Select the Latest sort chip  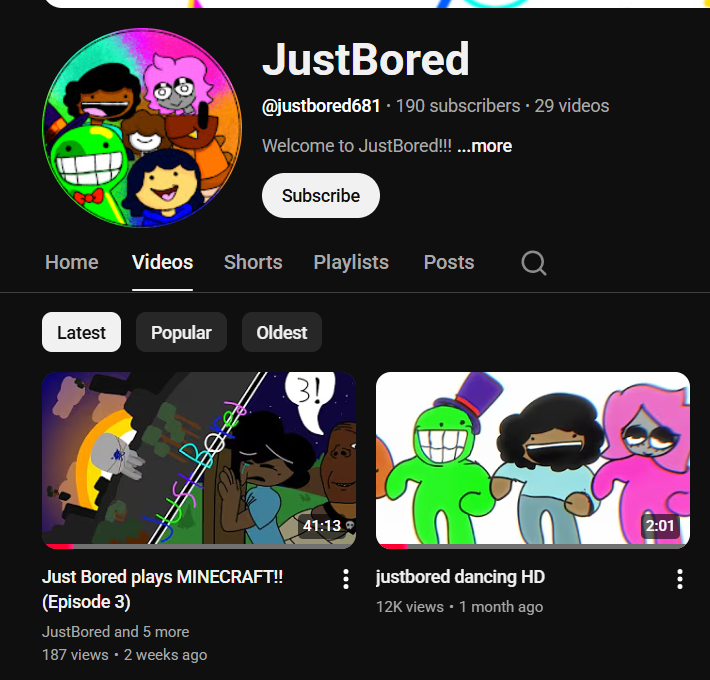click(x=81, y=333)
